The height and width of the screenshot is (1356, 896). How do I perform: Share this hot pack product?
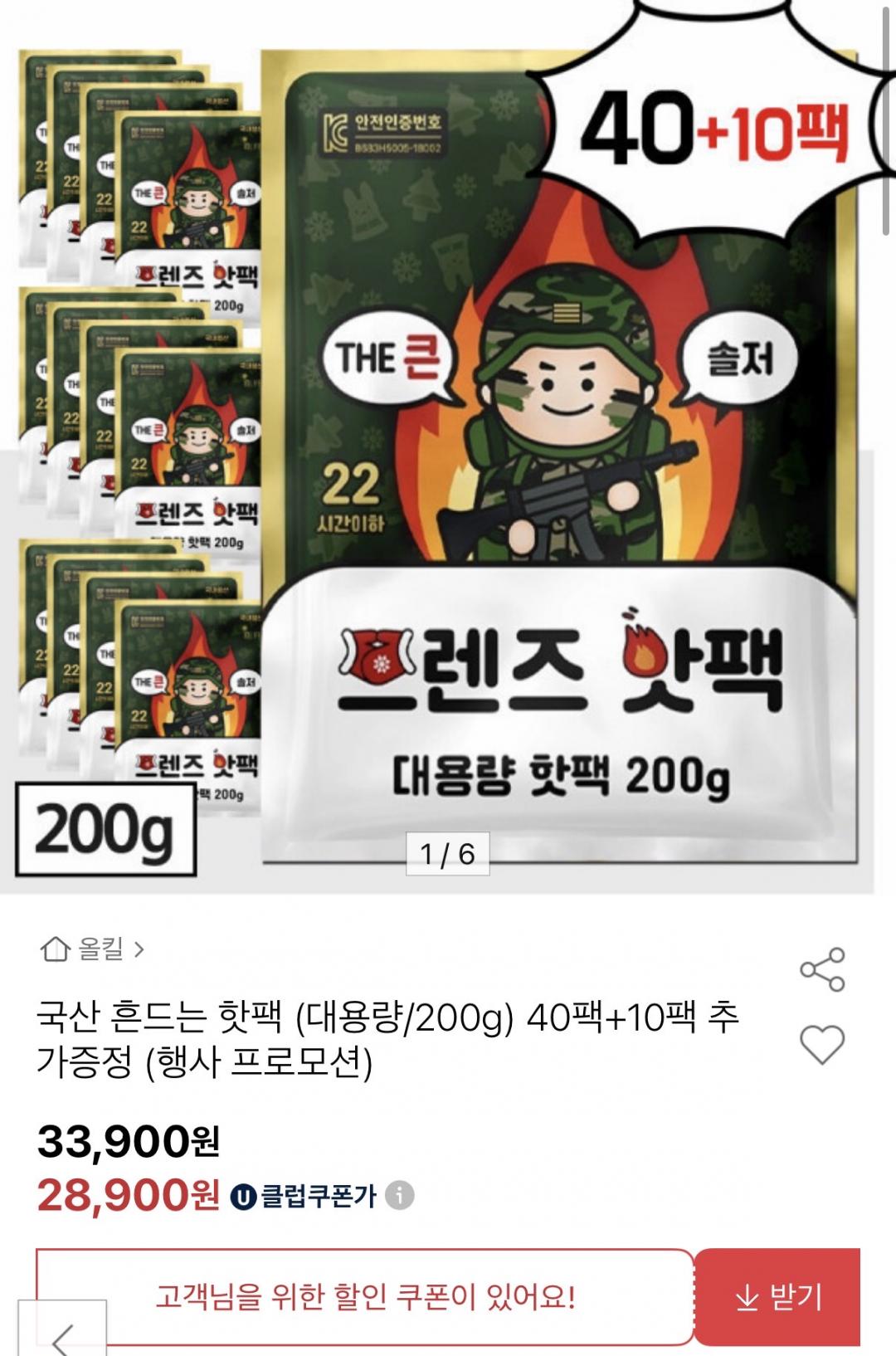click(x=821, y=969)
